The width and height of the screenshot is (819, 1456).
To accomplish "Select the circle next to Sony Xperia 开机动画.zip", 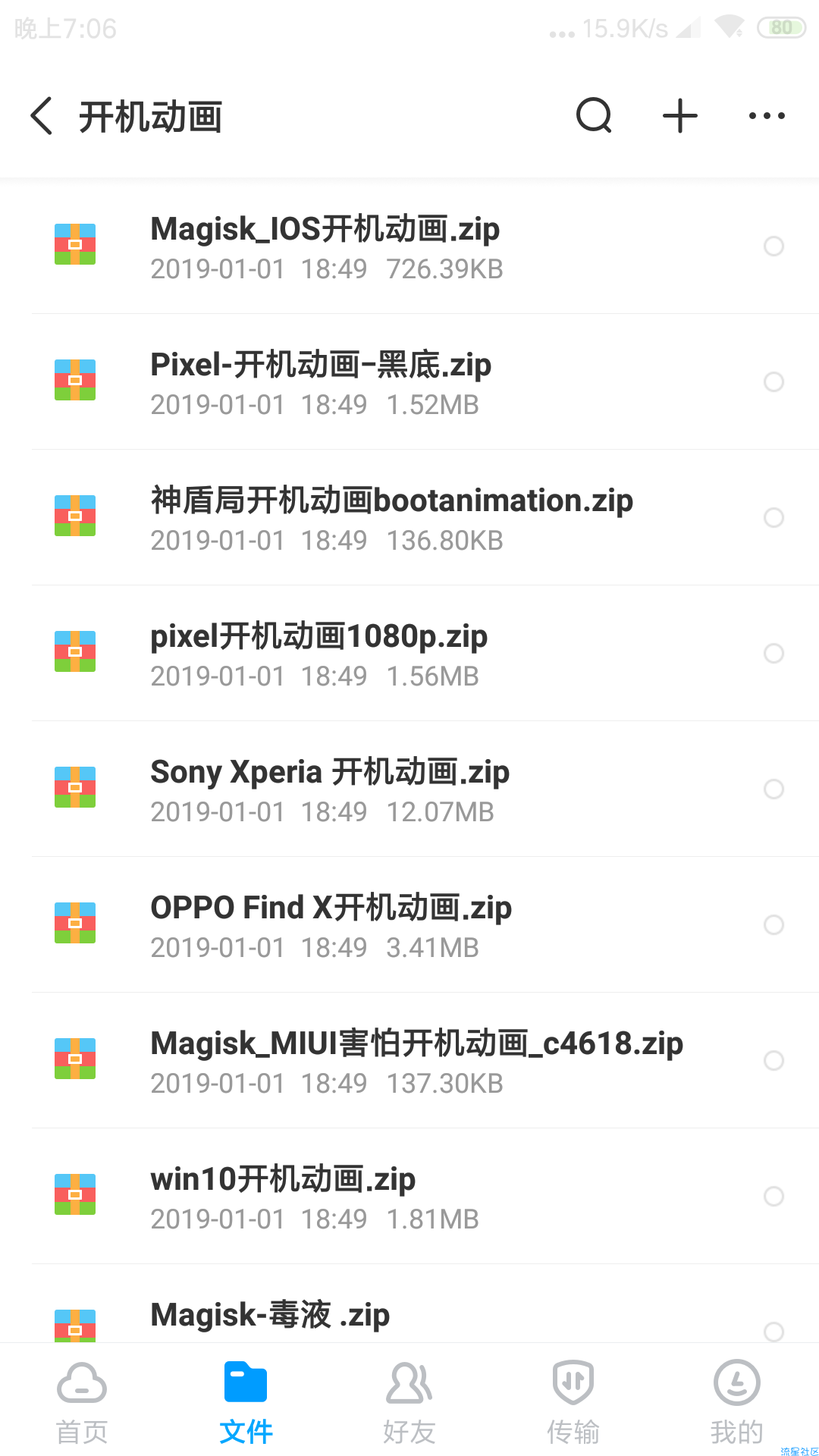I will click(773, 789).
